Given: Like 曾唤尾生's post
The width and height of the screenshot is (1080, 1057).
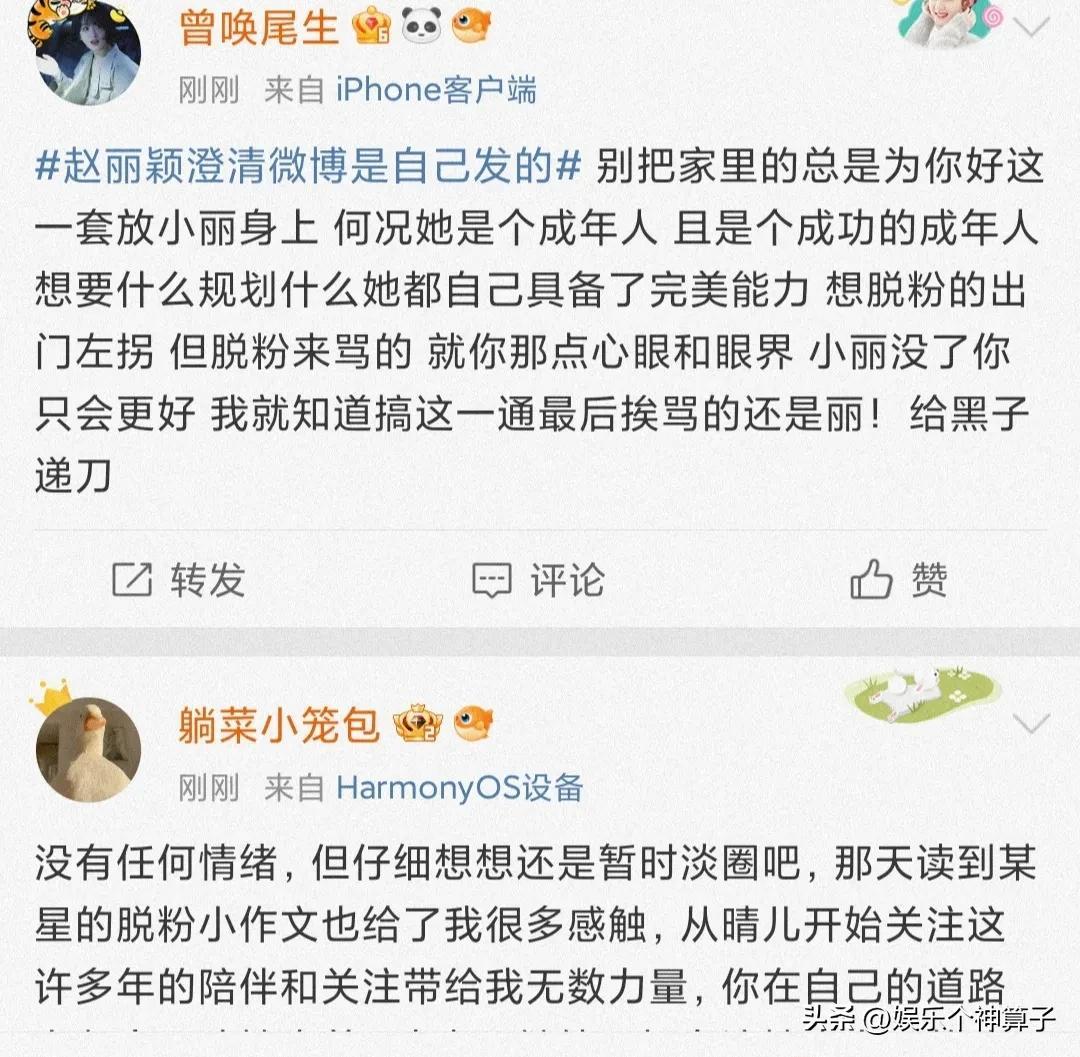Looking at the screenshot, I should point(899,580).
